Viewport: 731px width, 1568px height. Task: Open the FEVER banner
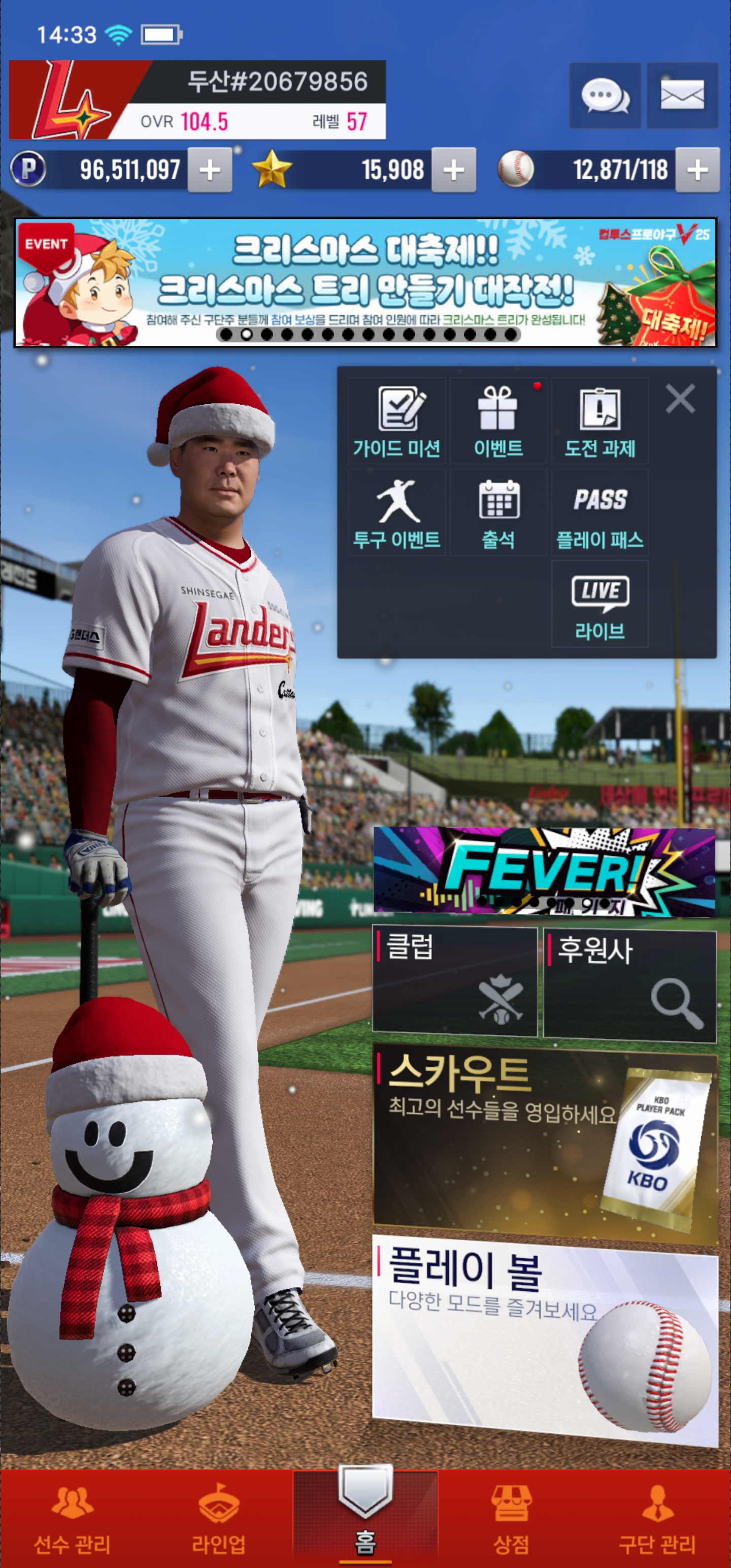(544, 872)
